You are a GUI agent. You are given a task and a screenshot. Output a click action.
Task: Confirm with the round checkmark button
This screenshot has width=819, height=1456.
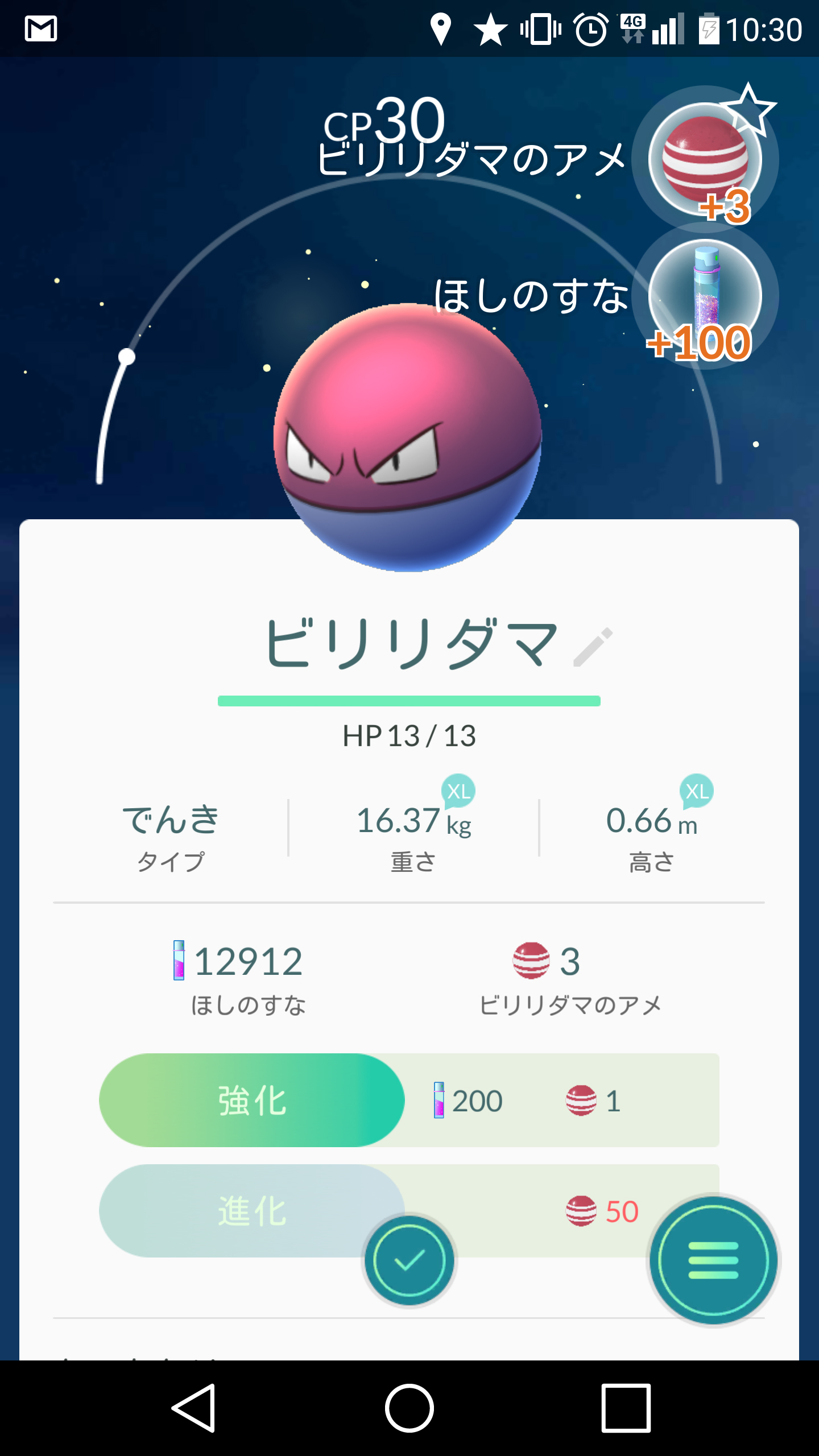coord(409,1260)
